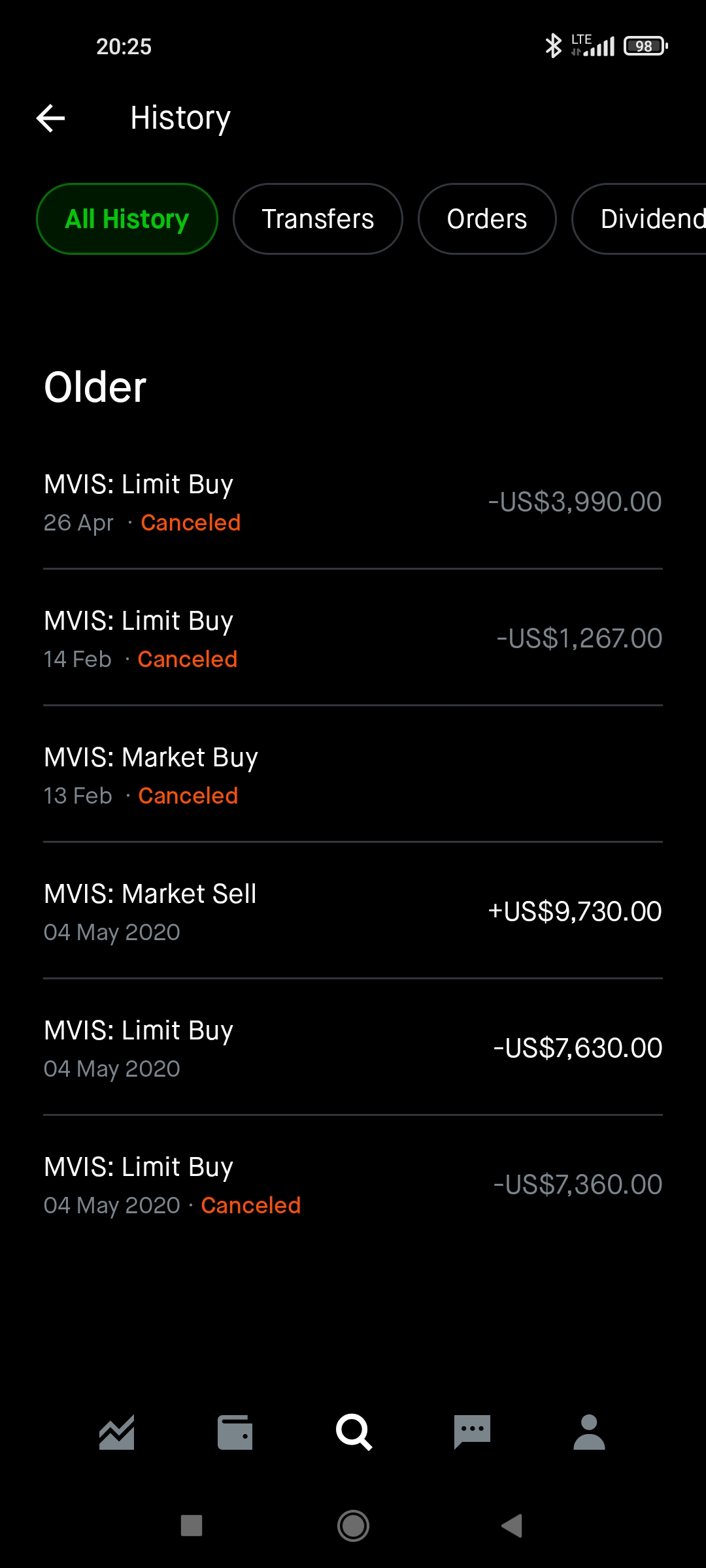Go to the messages tab
Screen dimensions: 706x1568
(472, 1432)
